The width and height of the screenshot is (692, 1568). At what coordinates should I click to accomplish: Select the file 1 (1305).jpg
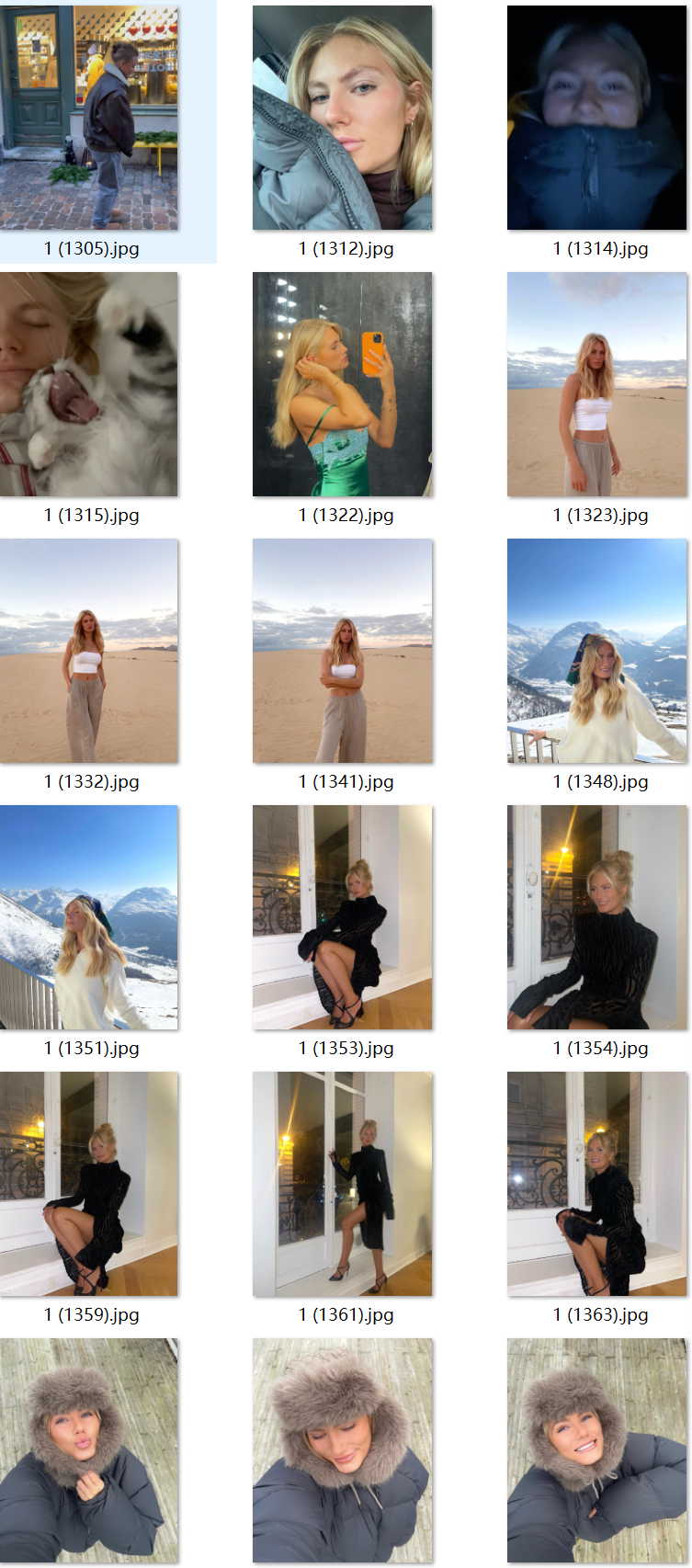click(x=89, y=118)
